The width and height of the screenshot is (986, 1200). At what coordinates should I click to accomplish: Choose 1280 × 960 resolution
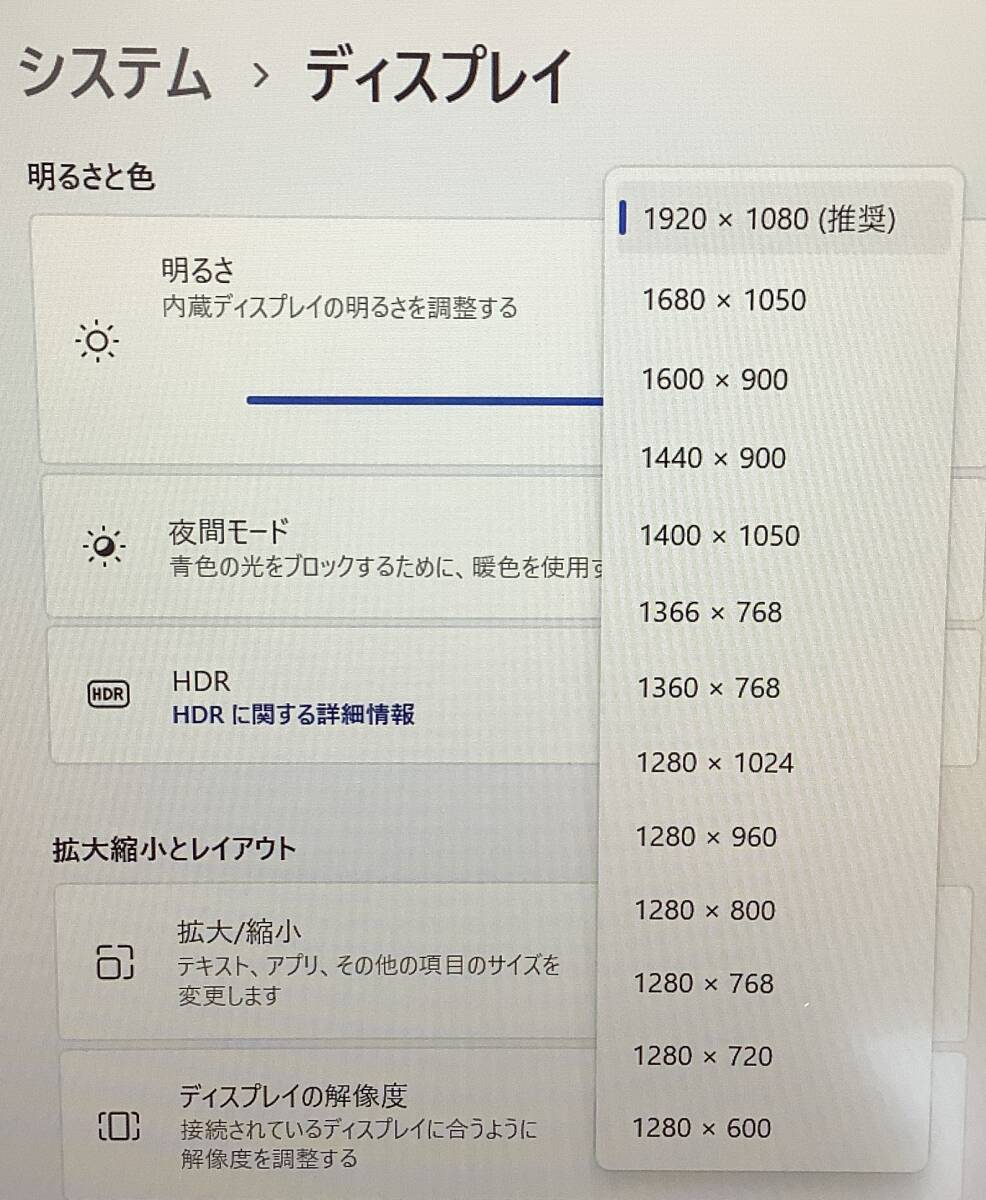[x=706, y=837]
